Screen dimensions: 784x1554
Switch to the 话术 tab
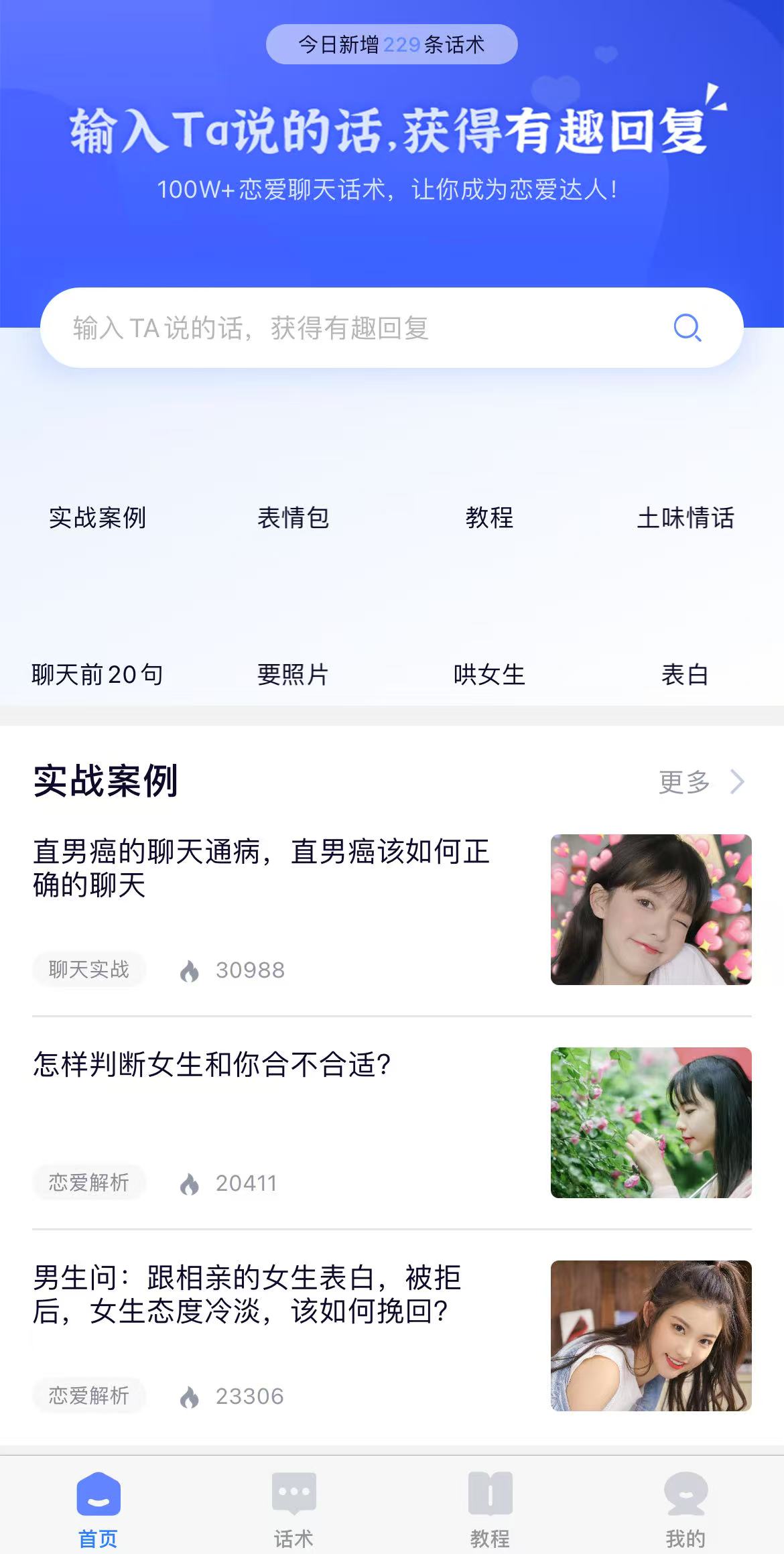[293, 1508]
